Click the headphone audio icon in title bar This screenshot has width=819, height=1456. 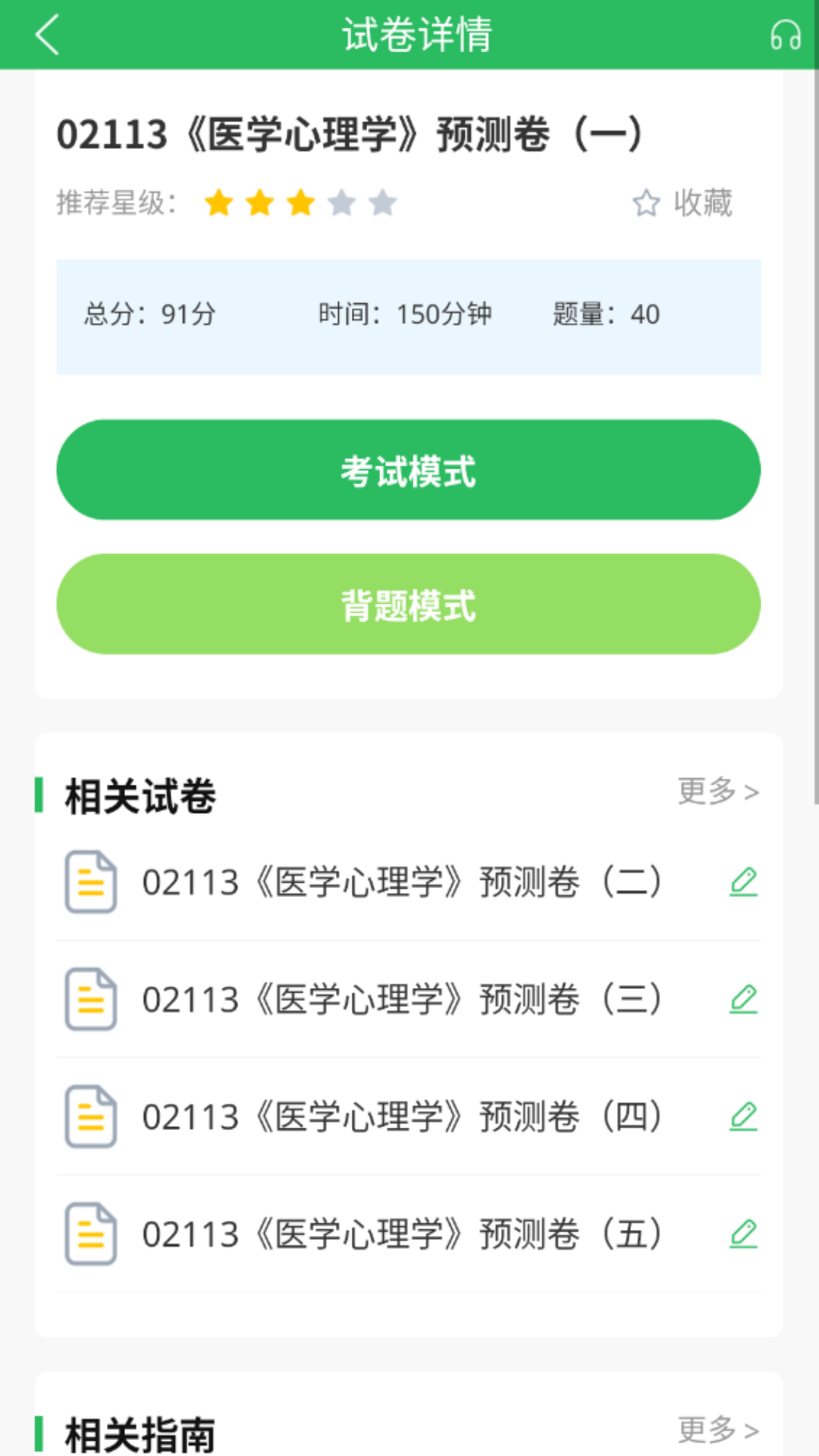tap(786, 33)
